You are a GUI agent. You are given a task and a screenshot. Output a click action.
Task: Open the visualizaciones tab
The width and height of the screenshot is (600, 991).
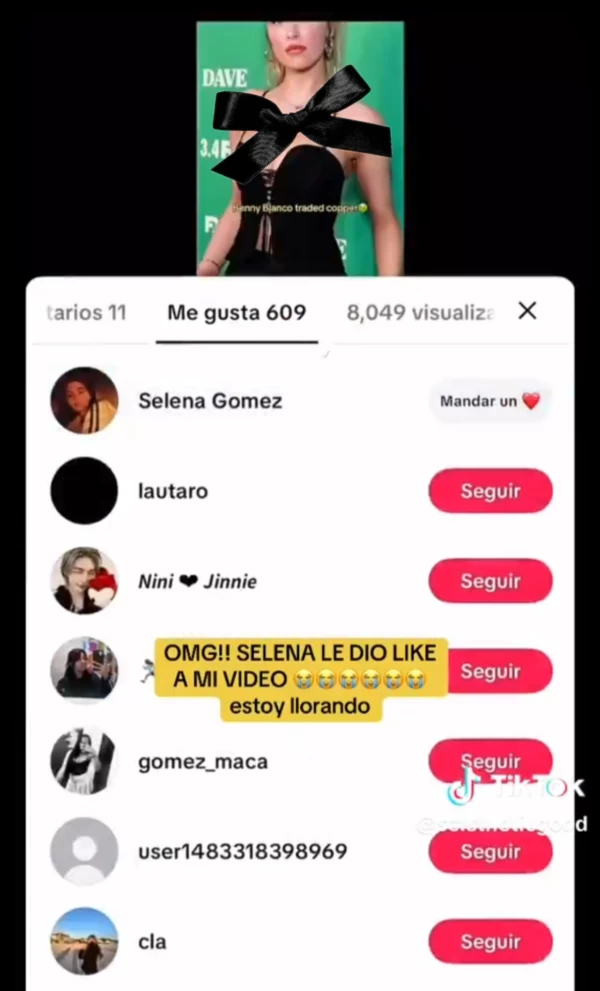[420, 312]
